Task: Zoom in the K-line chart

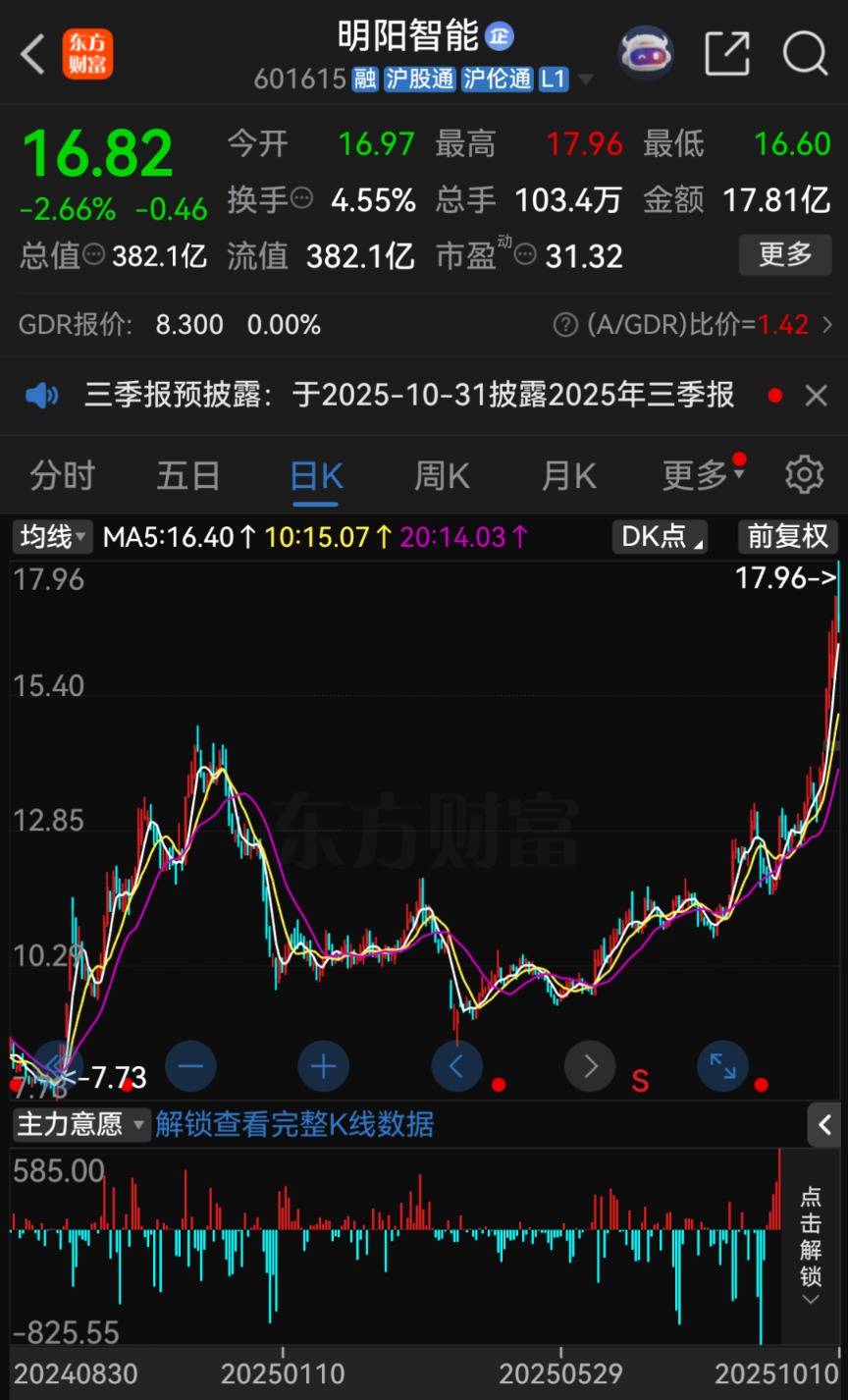Action: click(323, 1065)
